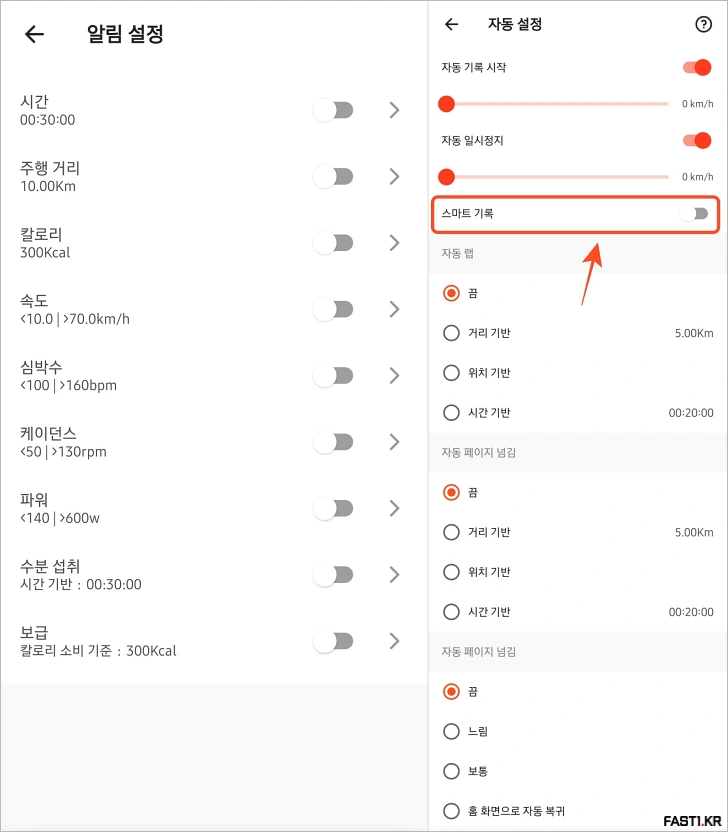This screenshot has width=728, height=832.
Task: Choose 위치 기반 under 자동 랩
Action: pyautogui.click(x=451, y=373)
